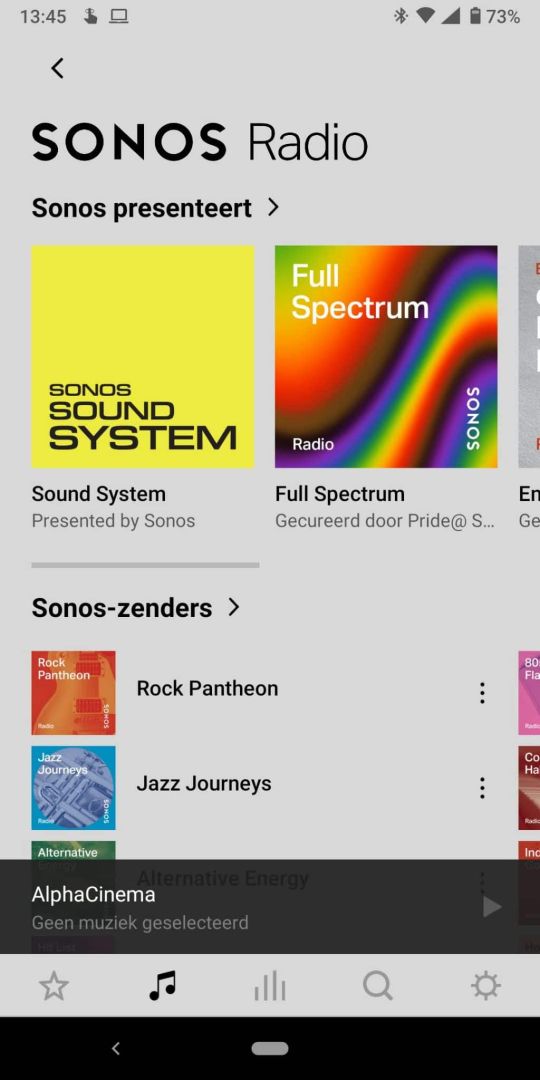Open the more options for Jazz Journeys
The height and width of the screenshot is (1080, 540).
pyautogui.click(x=482, y=788)
